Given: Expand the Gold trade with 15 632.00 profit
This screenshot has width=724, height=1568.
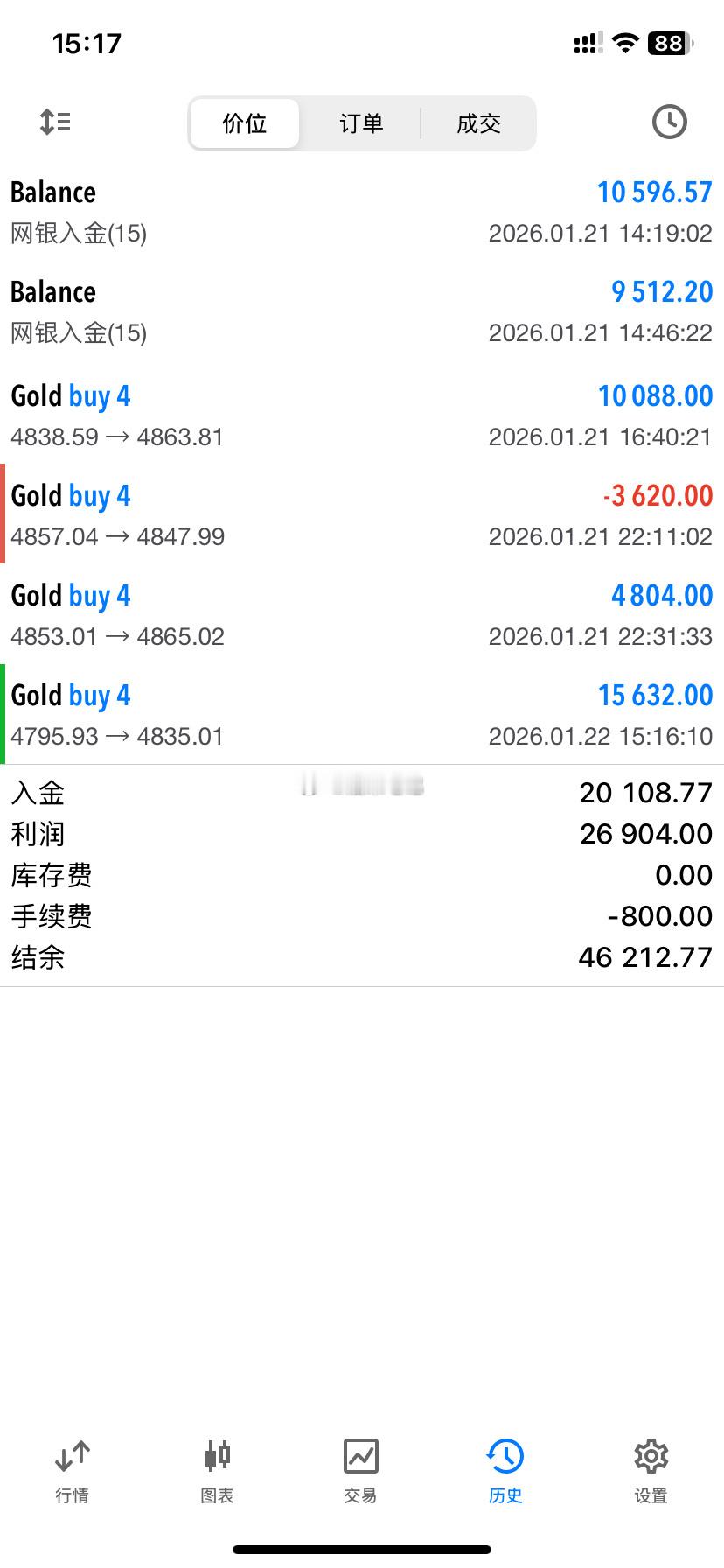Looking at the screenshot, I should click(x=362, y=714).
